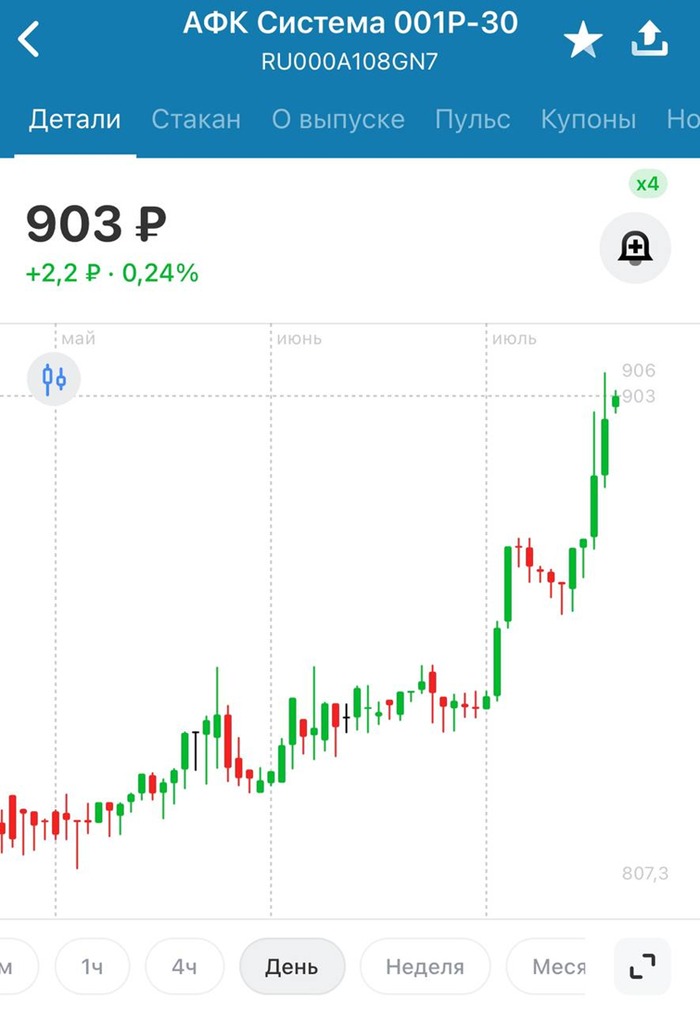Create a price alert with the bell icon
Viewport: 700px width, 1013px height.
pos(635,247)
